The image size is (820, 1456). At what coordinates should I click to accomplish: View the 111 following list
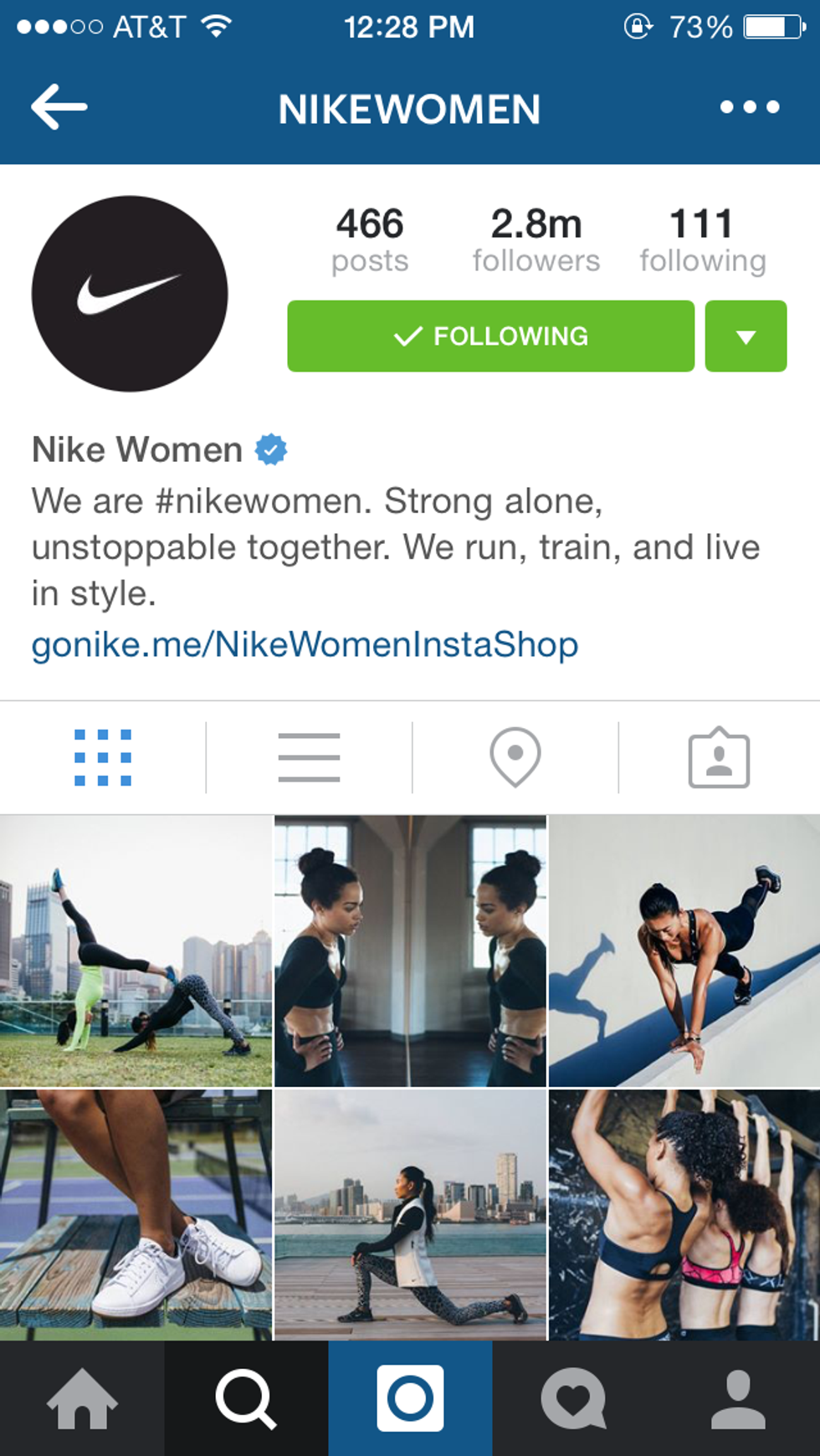(702, 240)
